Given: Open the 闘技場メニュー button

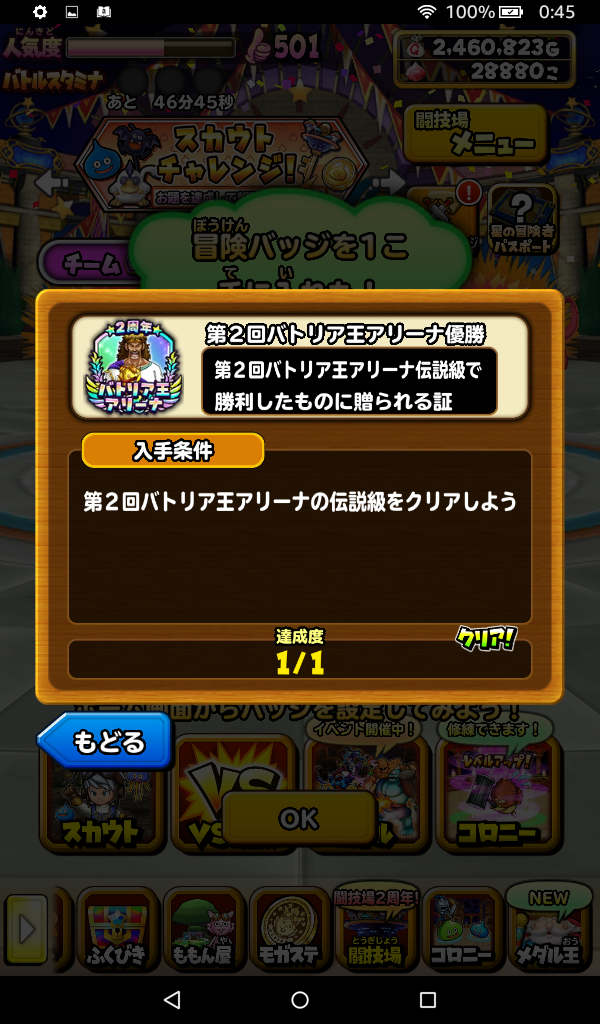Looking at the screenshot, I should pos(480,134).
